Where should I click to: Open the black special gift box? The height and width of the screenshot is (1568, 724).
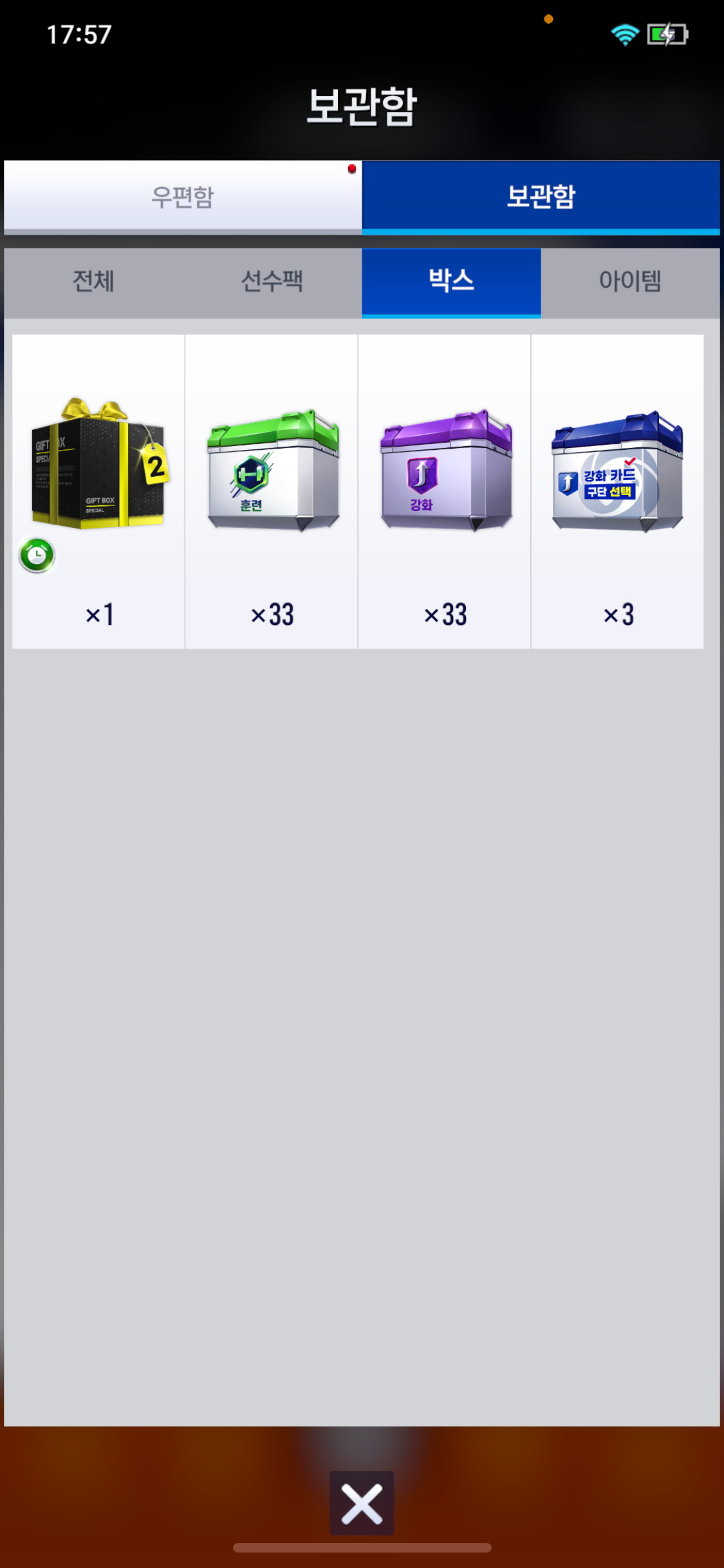(98, 491)
